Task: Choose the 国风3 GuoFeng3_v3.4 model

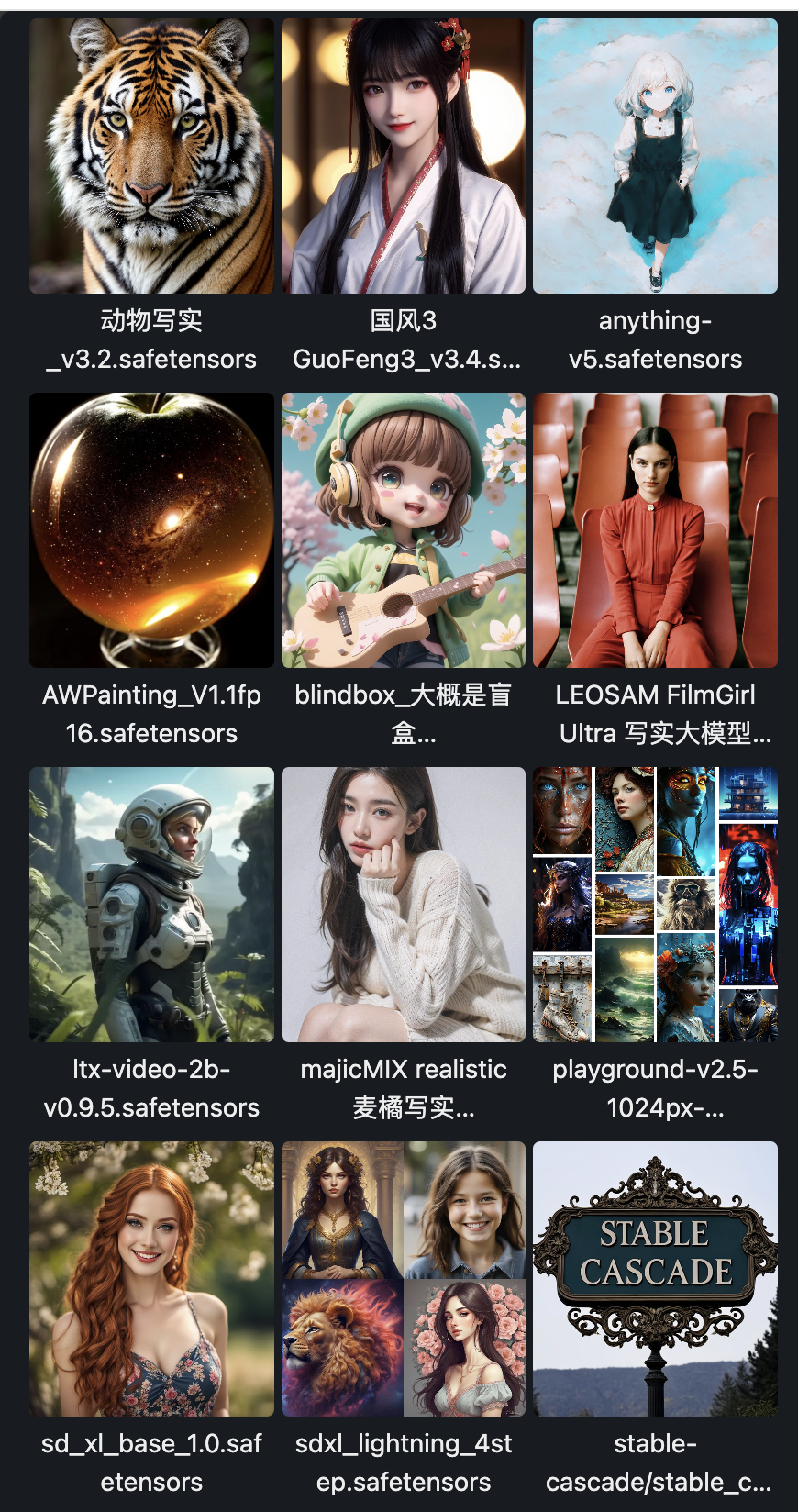Action: (404, 156)
